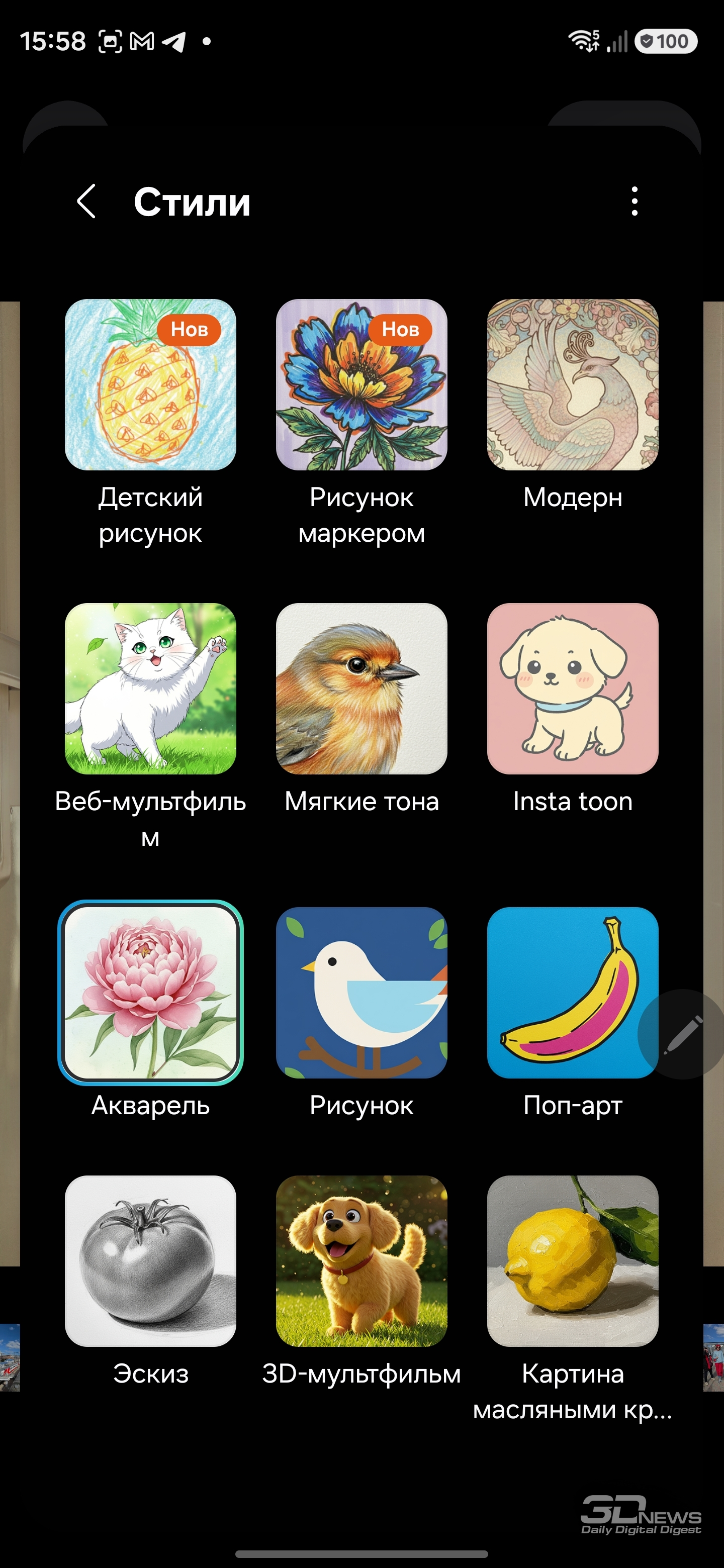Select the Рисунок style with the white bird

361,992
